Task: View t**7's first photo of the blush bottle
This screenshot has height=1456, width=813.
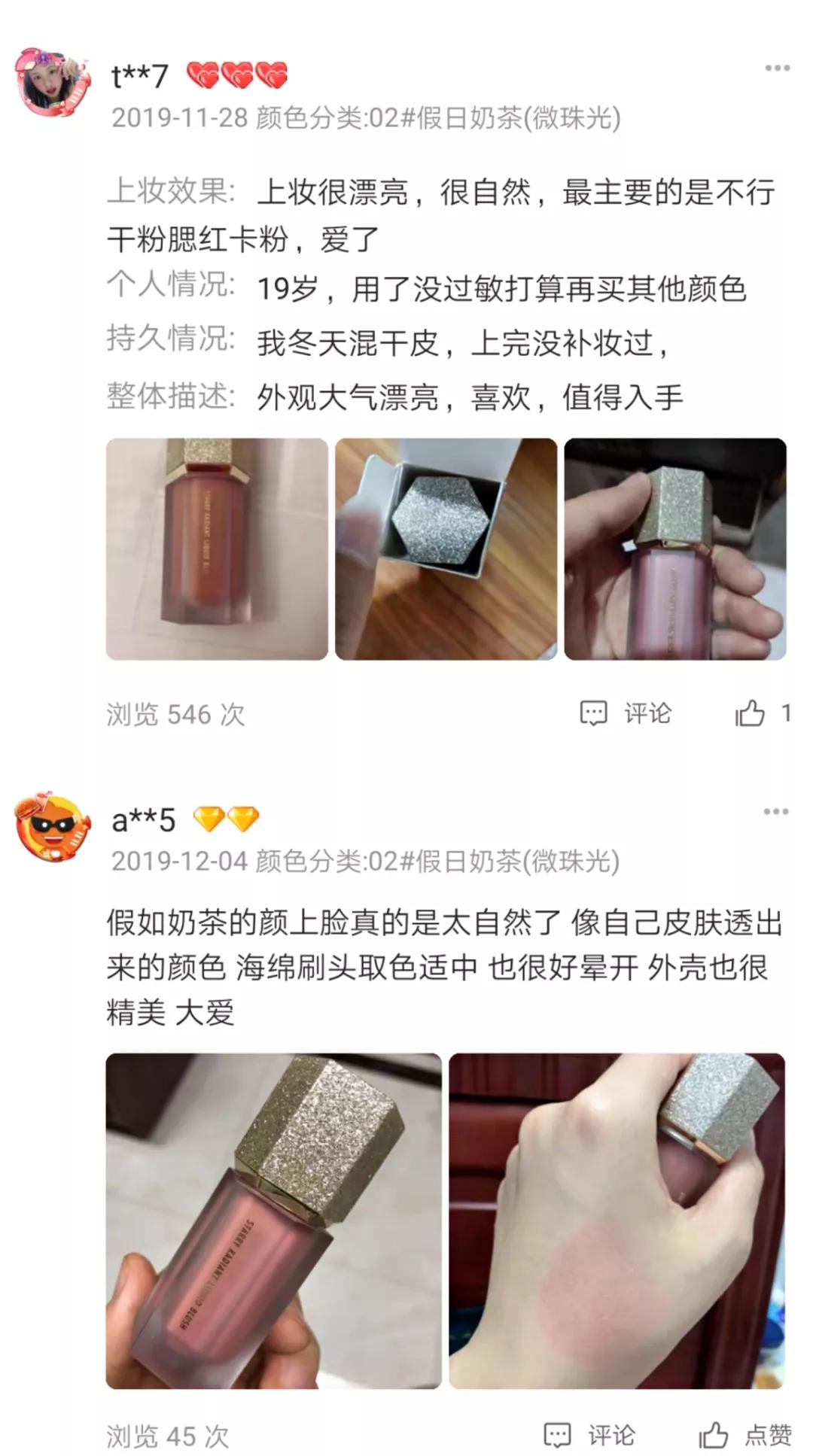Action: pos(217,549)
